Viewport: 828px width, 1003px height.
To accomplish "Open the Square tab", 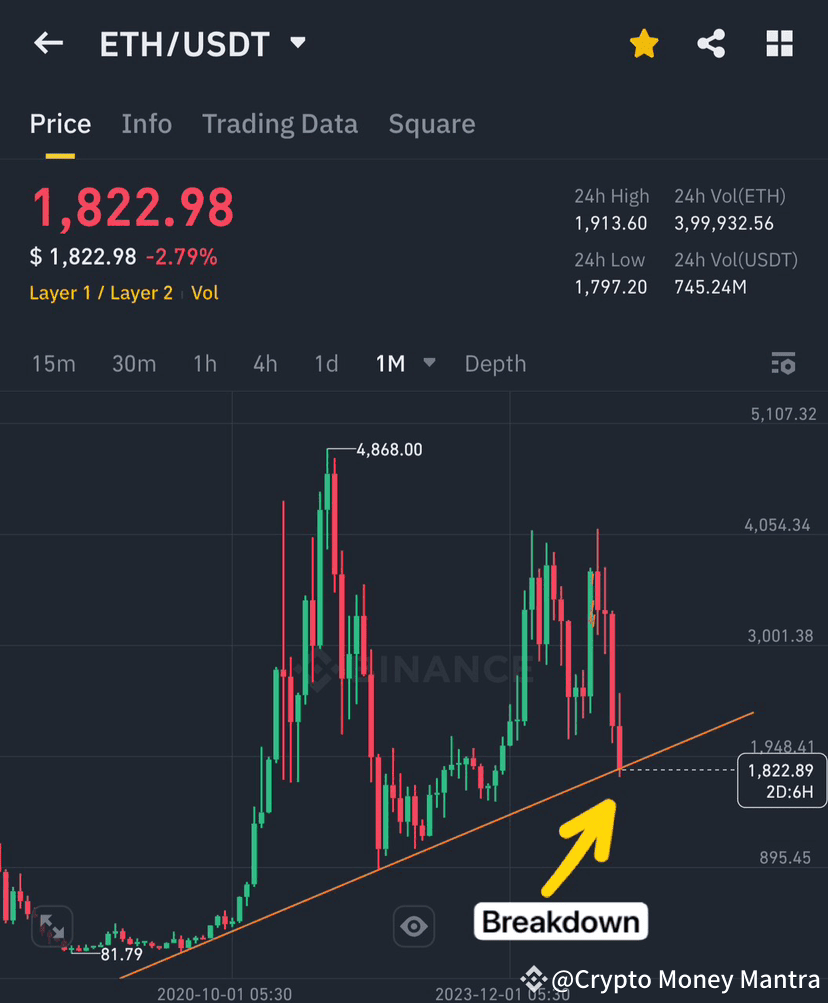I will [x=431, y=123].
